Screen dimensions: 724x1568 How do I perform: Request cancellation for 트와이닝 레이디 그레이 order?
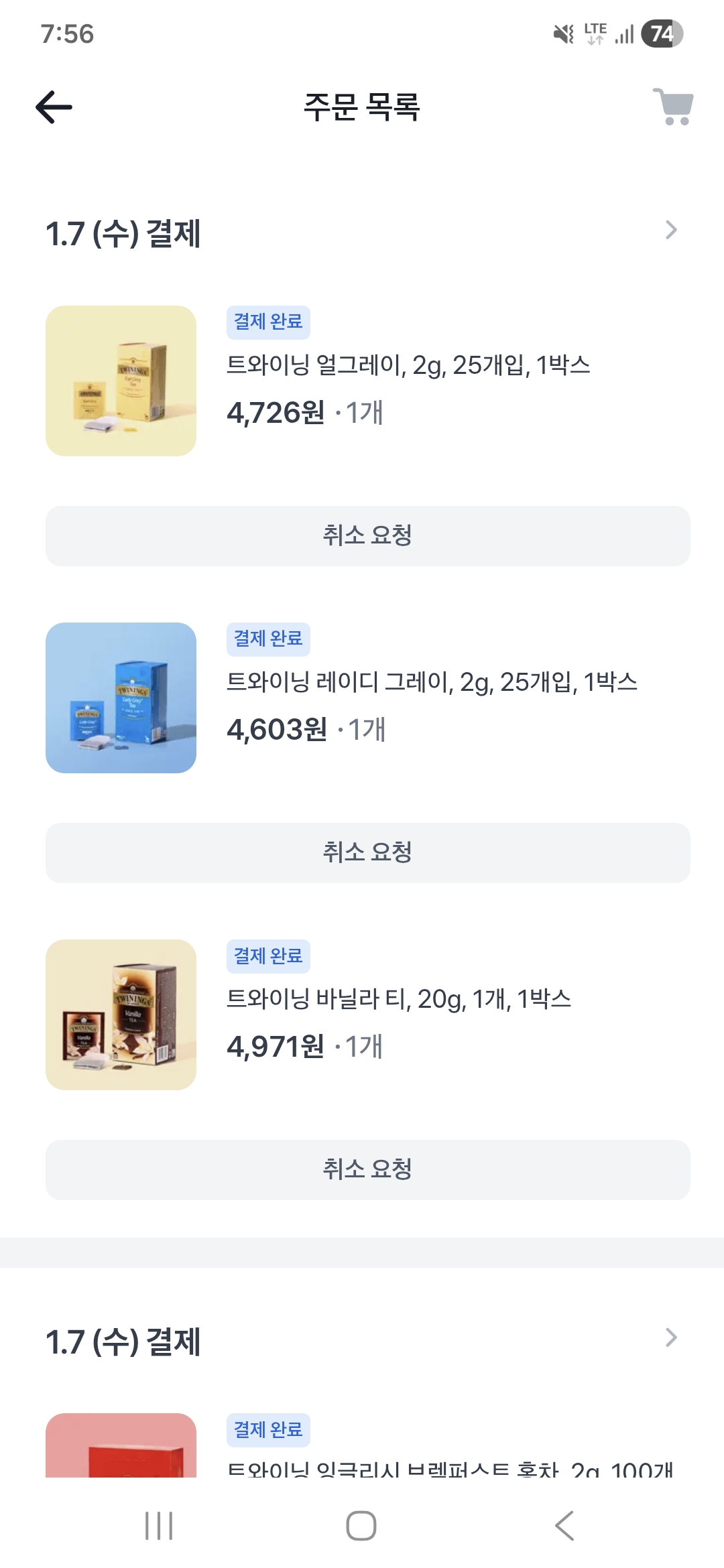point(367,852)
